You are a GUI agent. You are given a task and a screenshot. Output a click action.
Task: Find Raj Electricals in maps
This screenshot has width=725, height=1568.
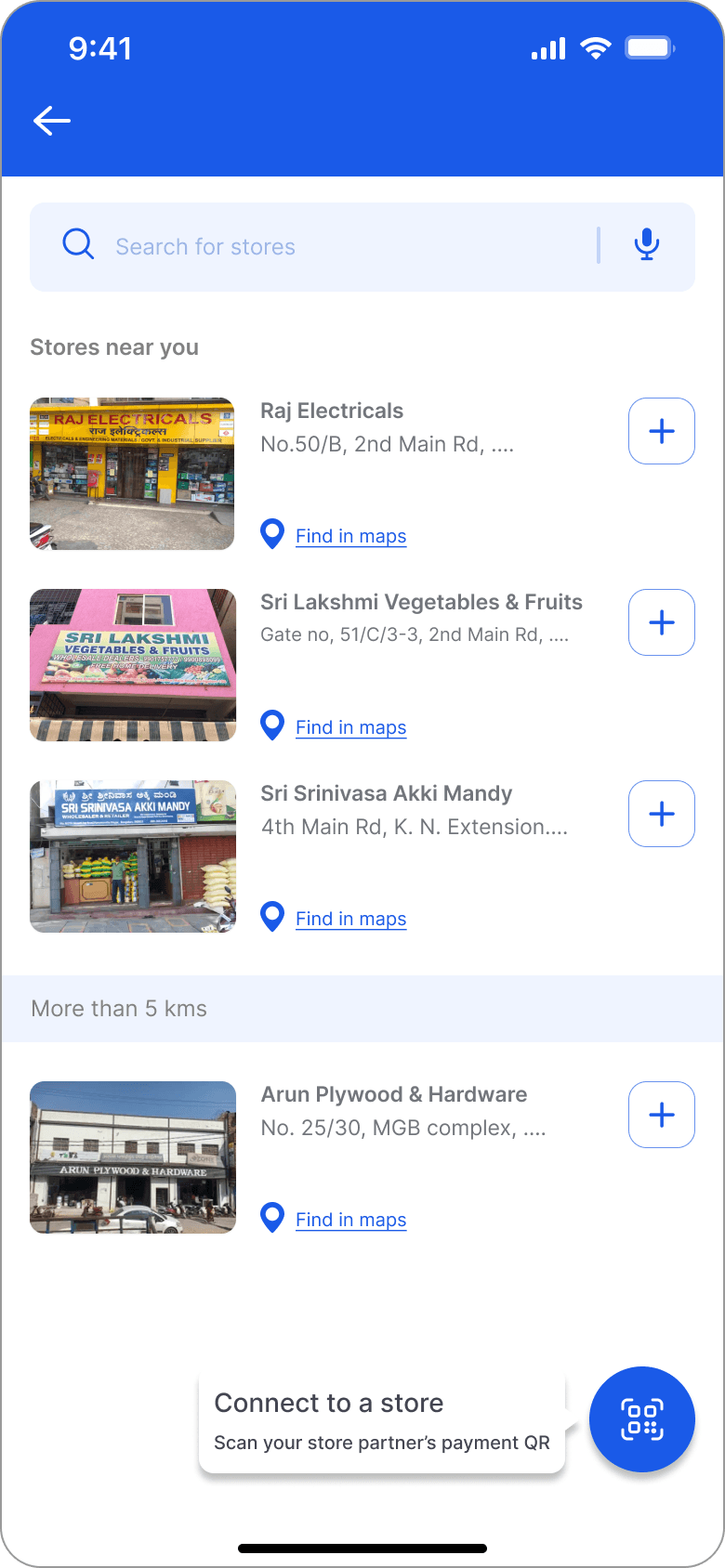350,536
